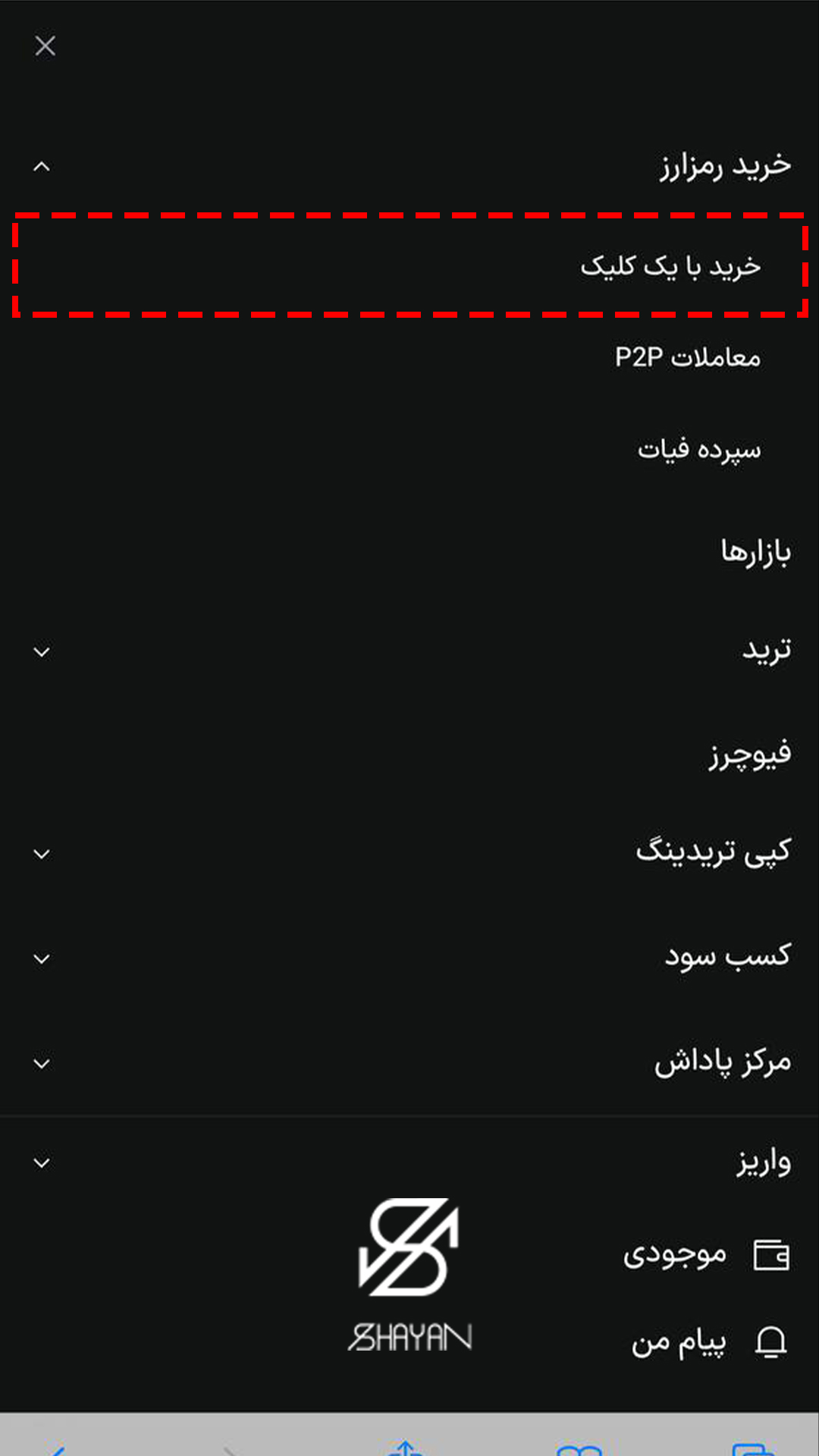Expand کپی تریدینگ section
819x1456 pixels.
pyautogui.click(x=42, y=854)
